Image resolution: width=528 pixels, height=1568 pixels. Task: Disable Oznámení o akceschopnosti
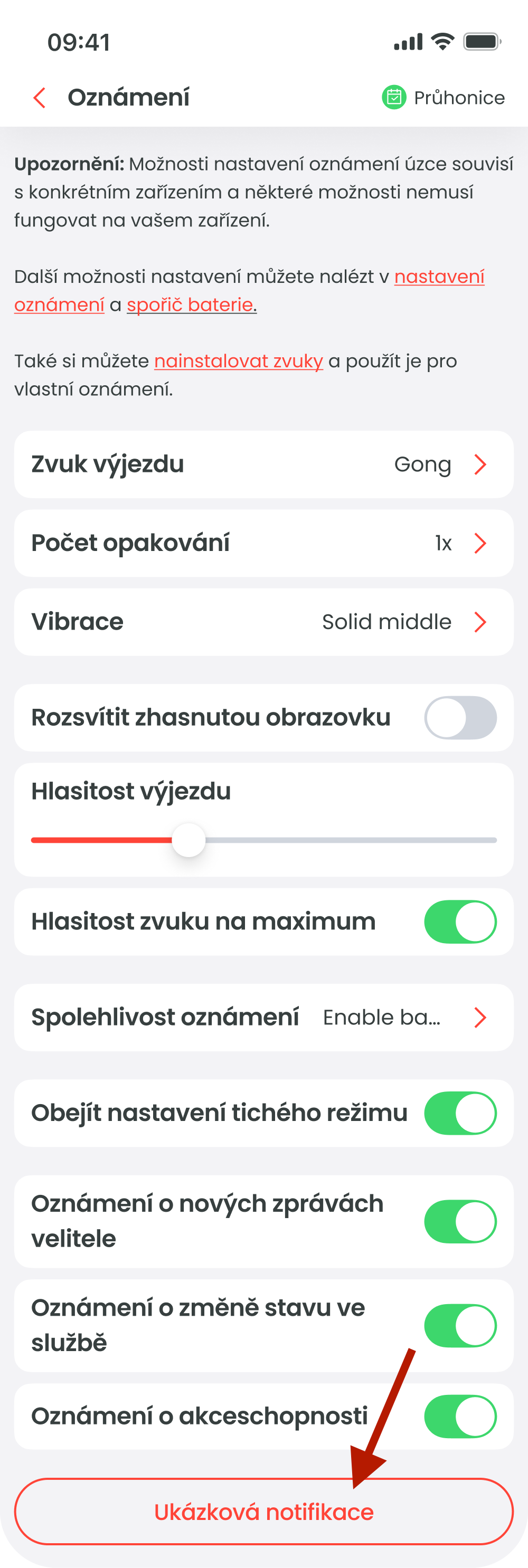click(460, 1416)
